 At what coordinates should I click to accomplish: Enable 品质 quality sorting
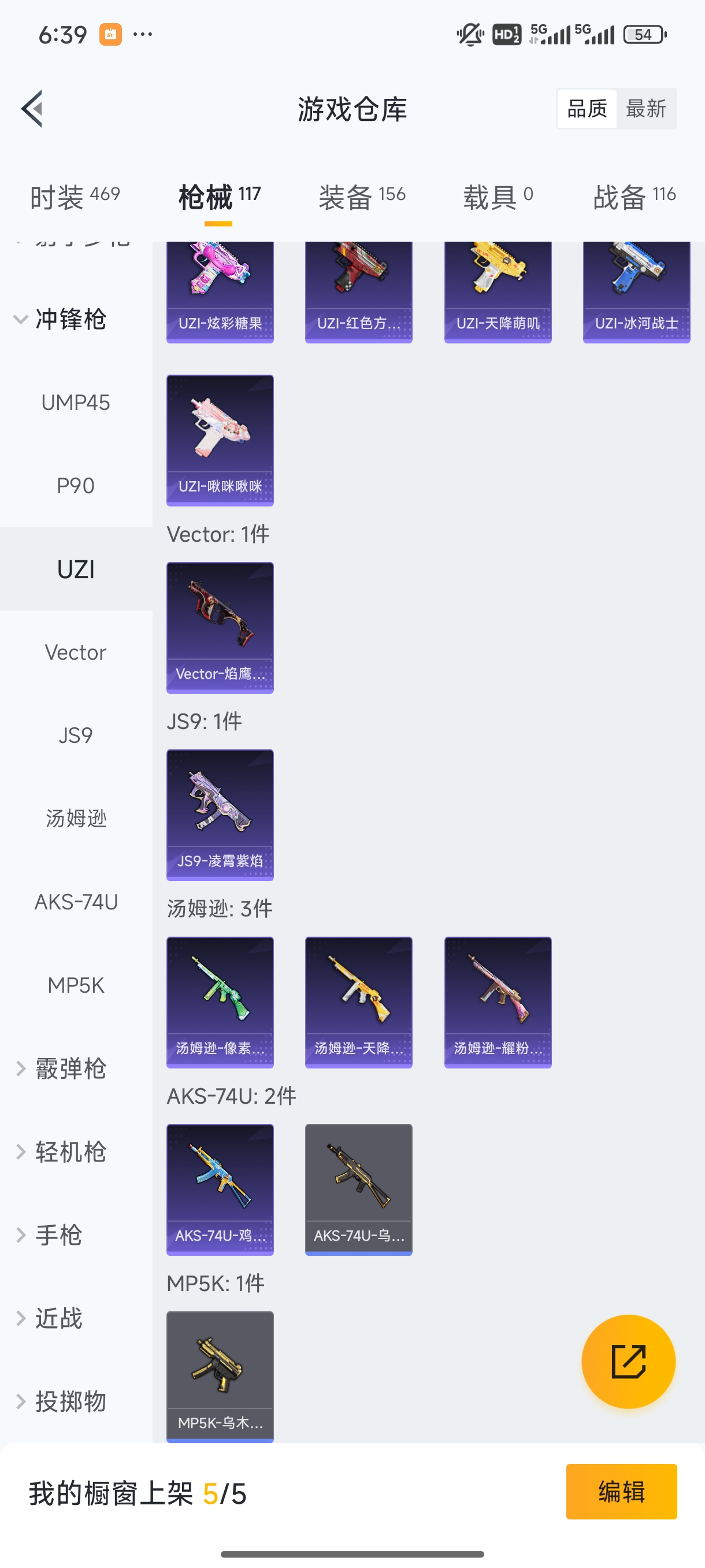pyautogui.click(x=586, y=108)
